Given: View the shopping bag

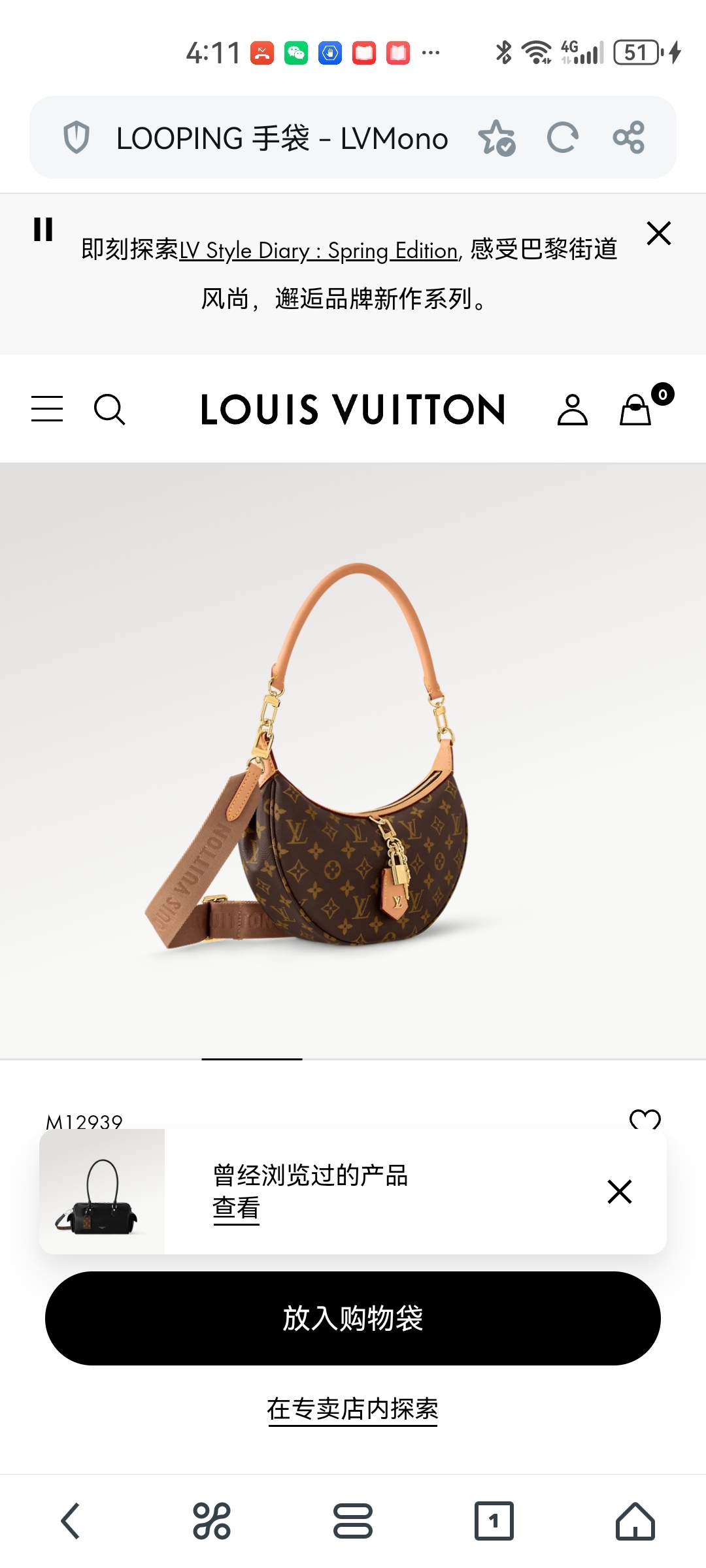Looking at the screenshot, I should [636, 410].
